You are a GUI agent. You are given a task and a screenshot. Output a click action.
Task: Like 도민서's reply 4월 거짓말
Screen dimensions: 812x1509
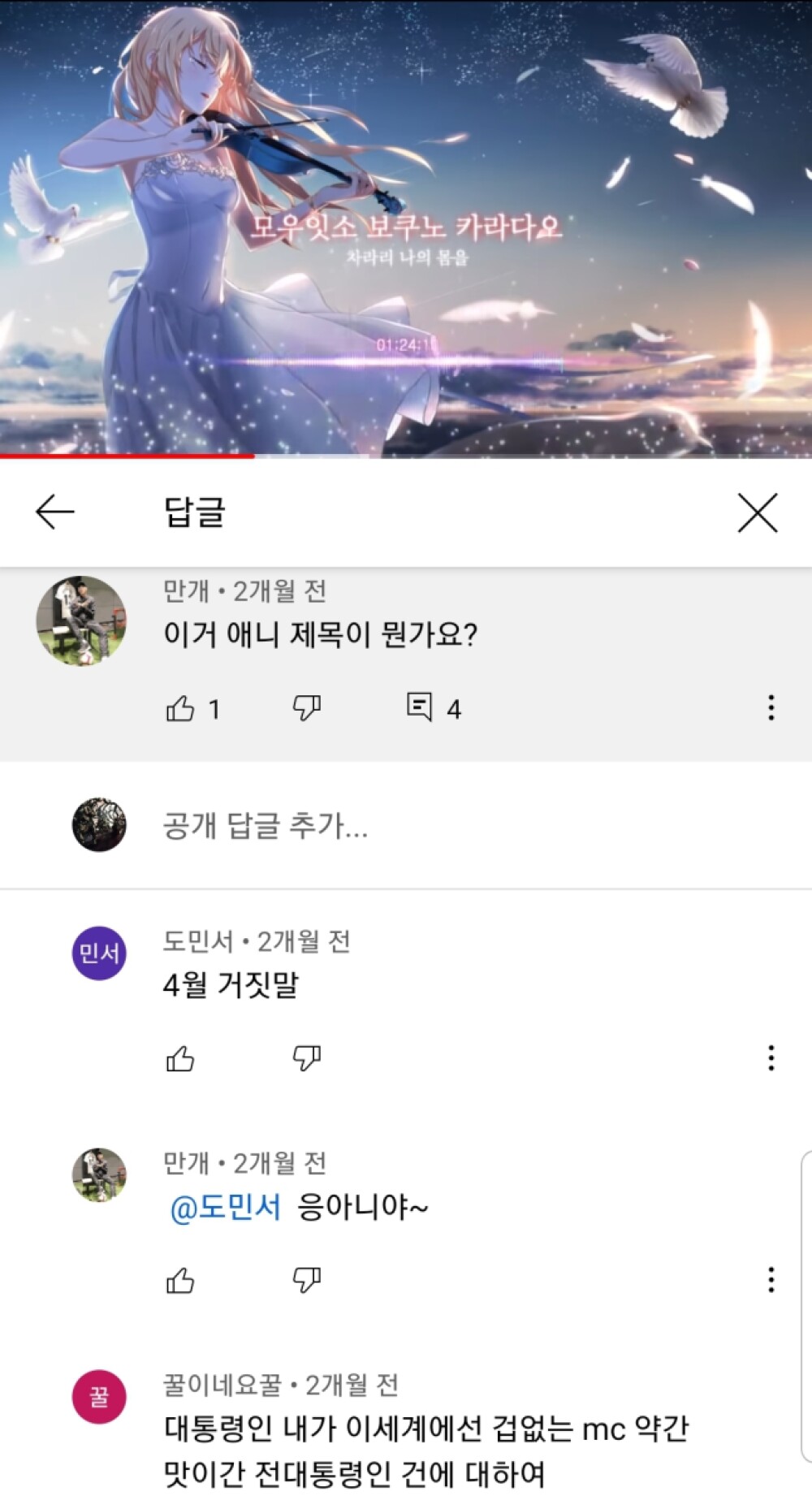tap(180, 1058)
